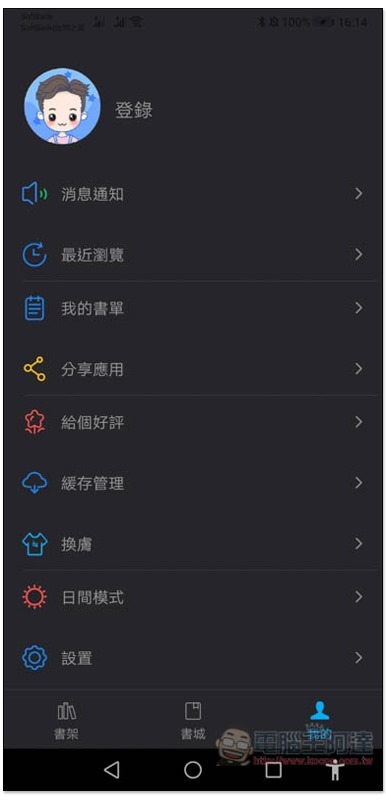Open 消息通知 notifications row

[x=193, y=194]
